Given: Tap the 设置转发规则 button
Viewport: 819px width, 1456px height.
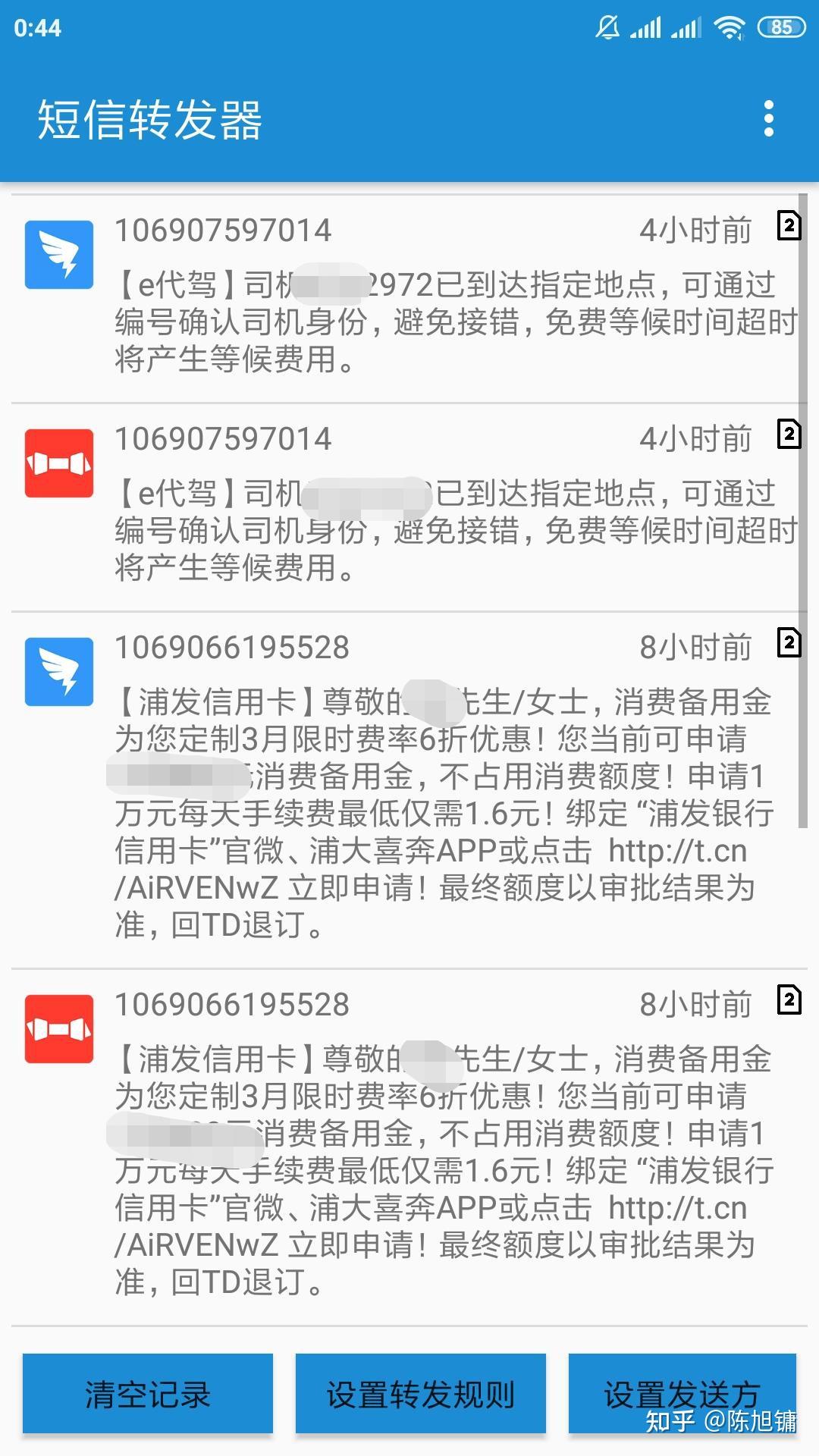Looking at the screenshot, I should (x=419, y=1393).
